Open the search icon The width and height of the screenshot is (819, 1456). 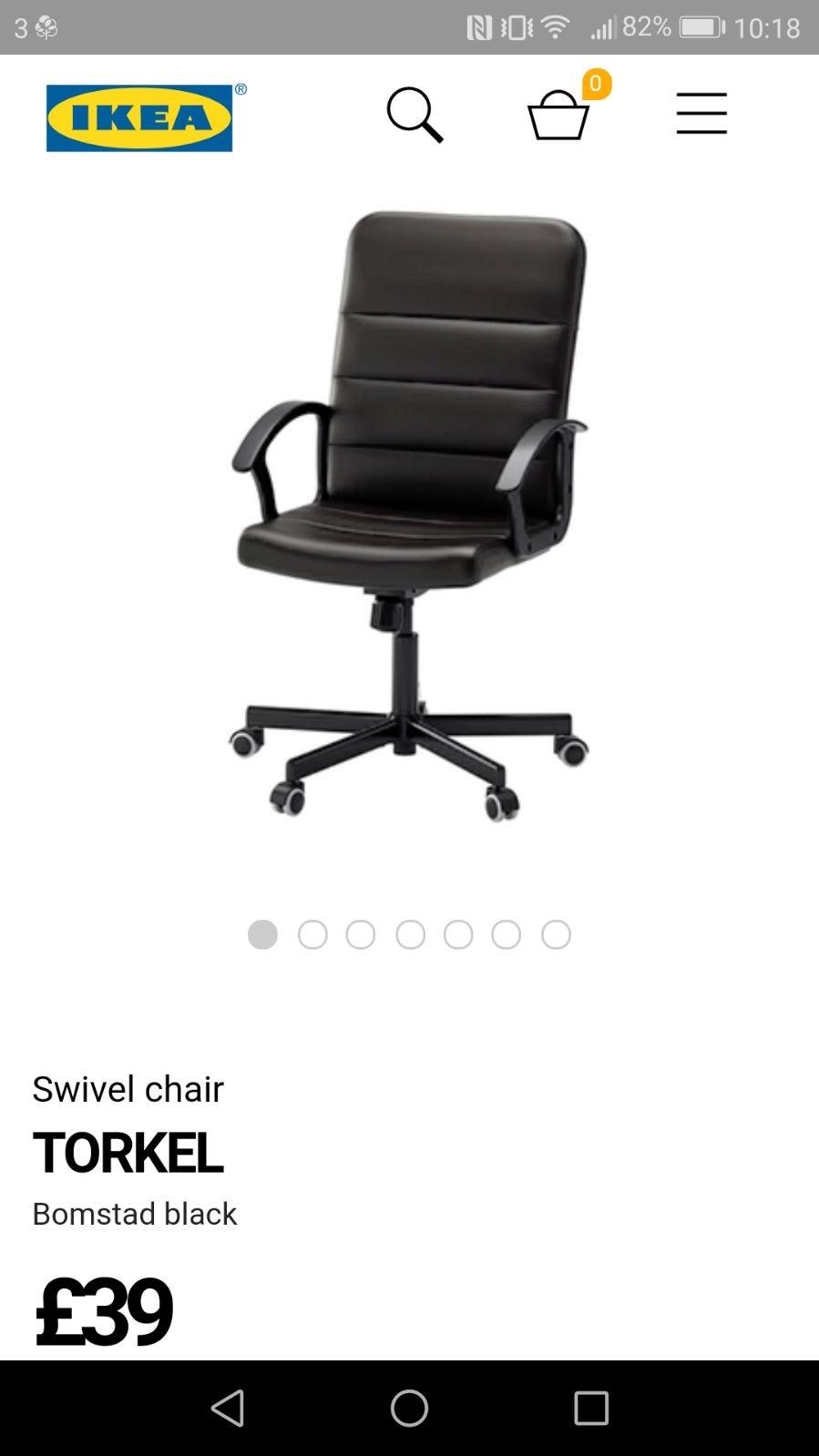pyautogui.click(x=415, y=114)
